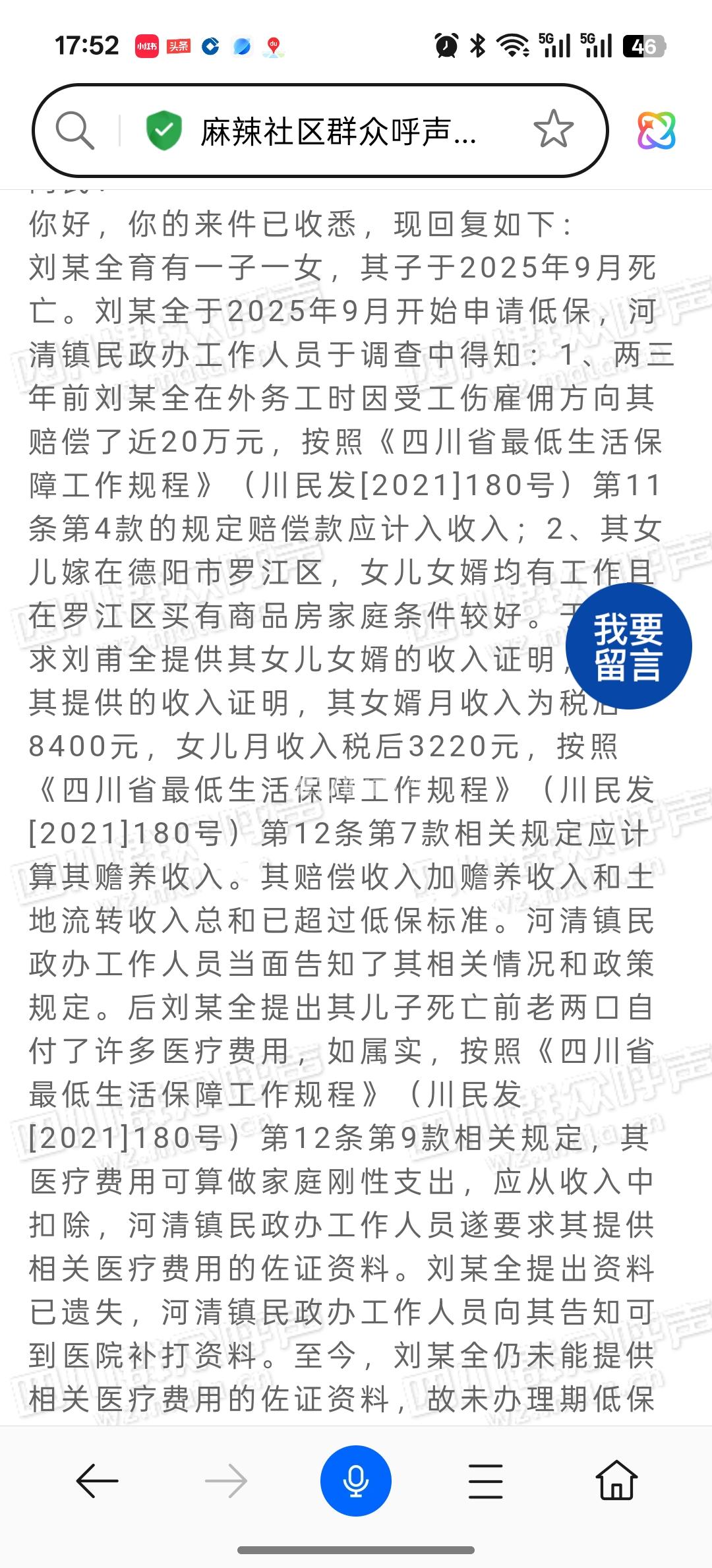Open the colorful AI assistant icon
This screenshot has height=1568, width=712.
pyautogui.click(x=656, y=130)
